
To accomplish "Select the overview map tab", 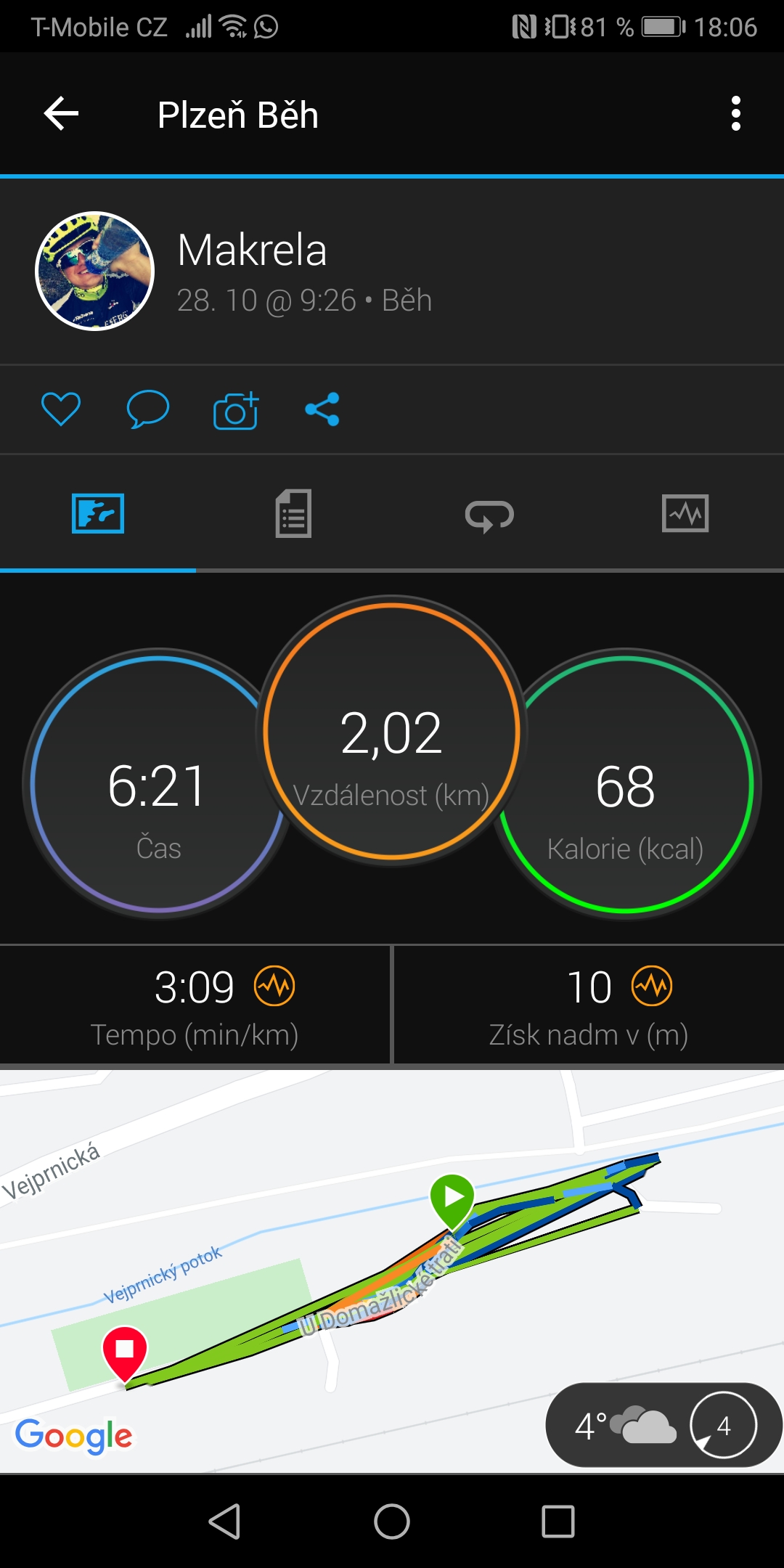I will pos(98,513).
